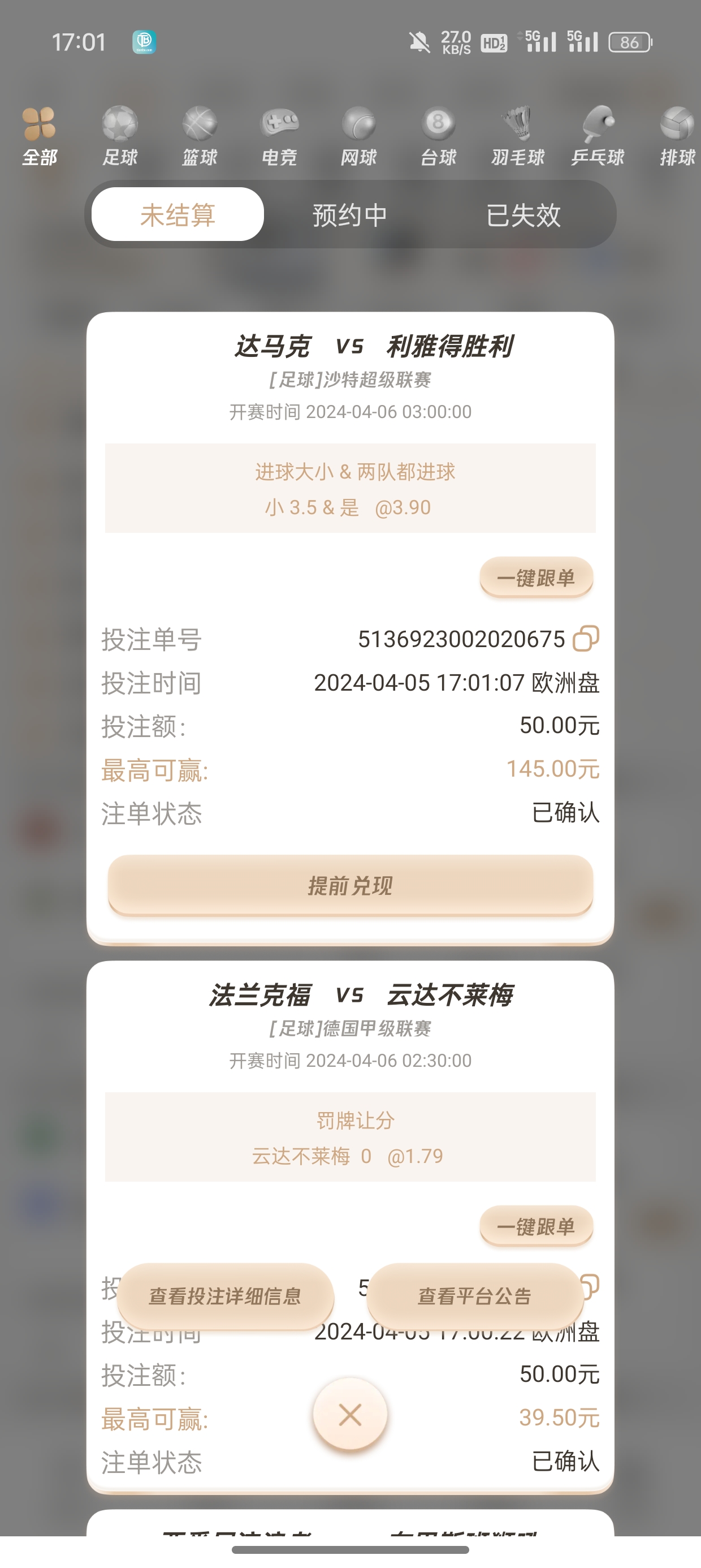View 查看平台公告 announcements
Viewport: 701px width, 1568px height.
coord(475,1296)
